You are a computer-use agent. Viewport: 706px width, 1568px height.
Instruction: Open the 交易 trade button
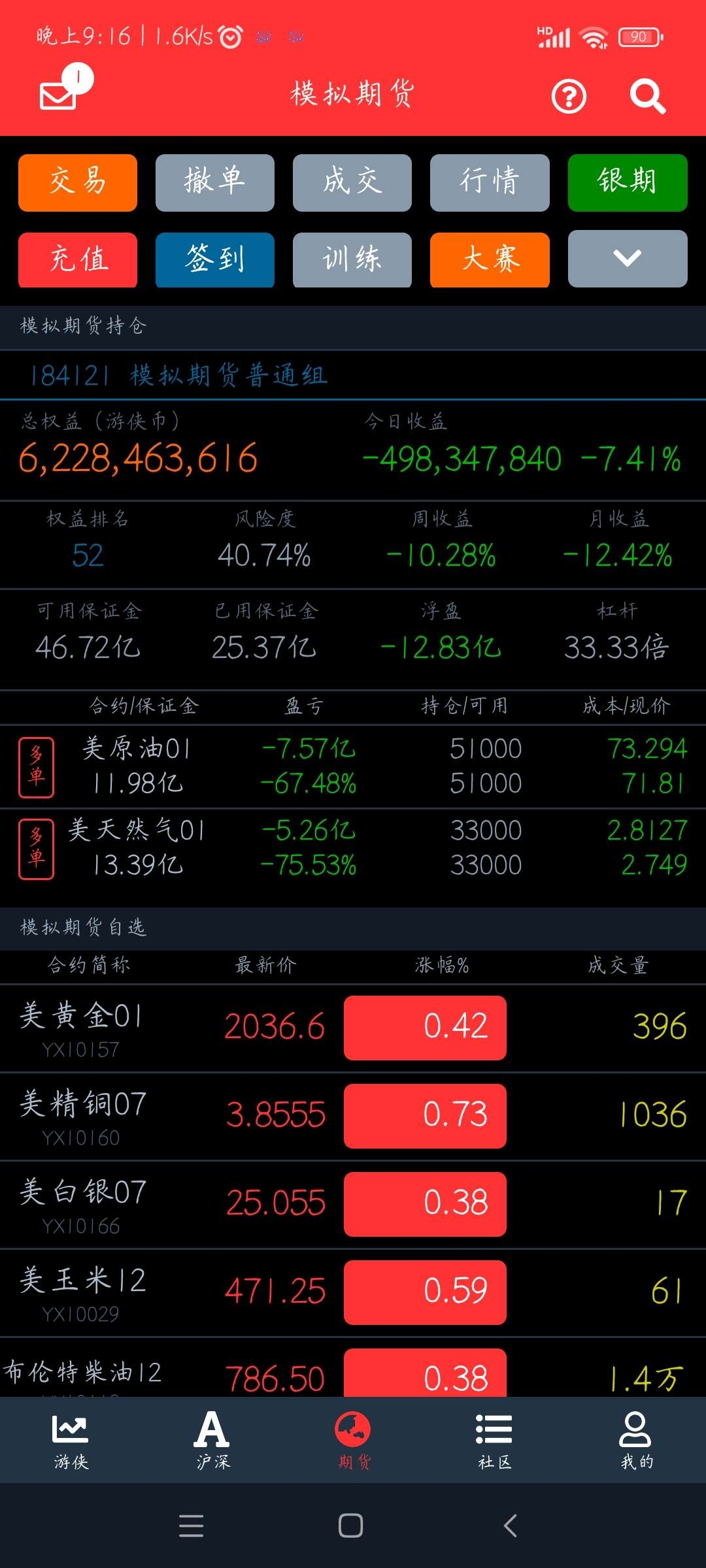(x=78, y=183)
